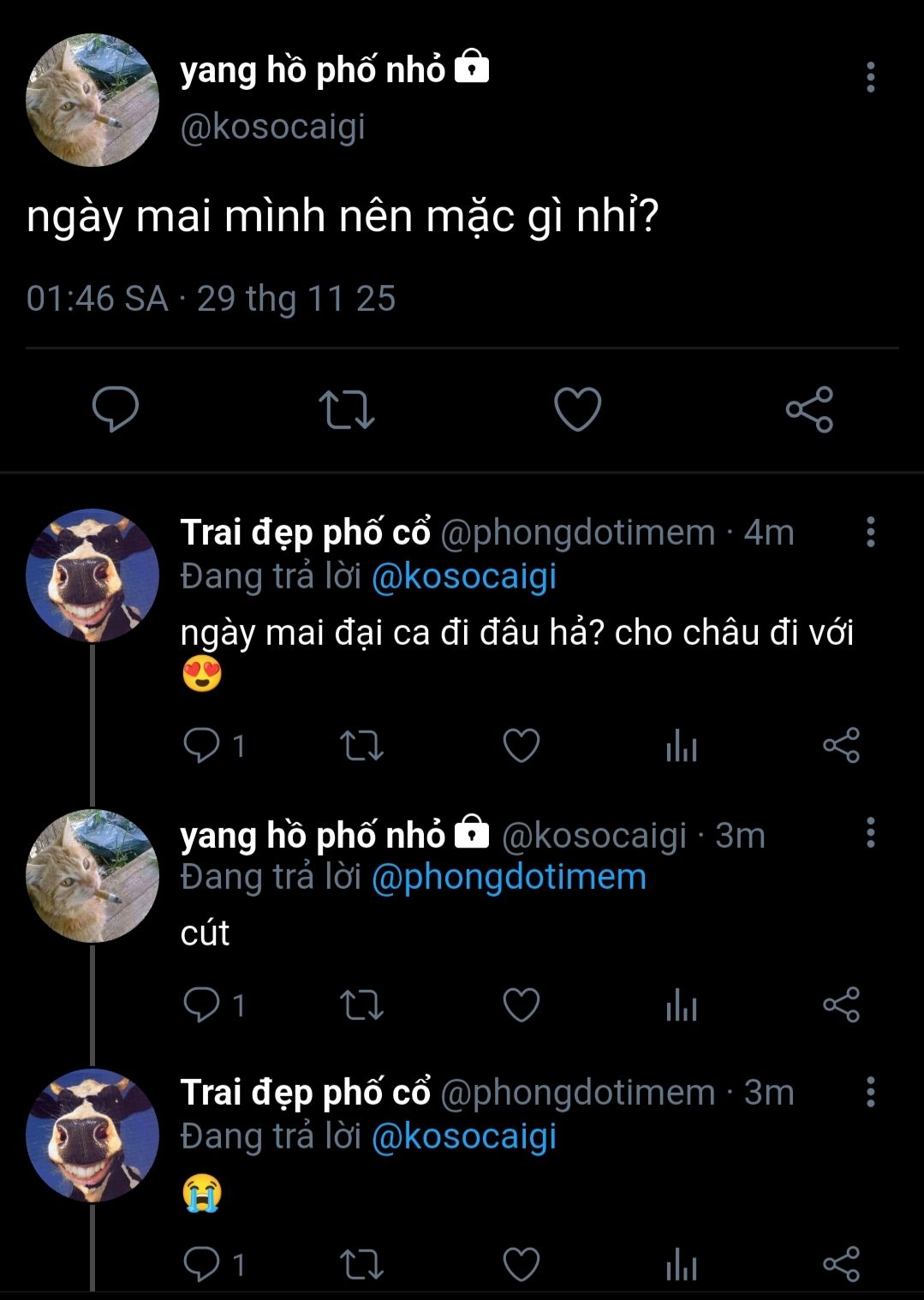This screenshot has width=924, height=1300.
Task: Open the @kosocaigi link in the first reply
Action: pyautogui.click(x=464, y=576)
